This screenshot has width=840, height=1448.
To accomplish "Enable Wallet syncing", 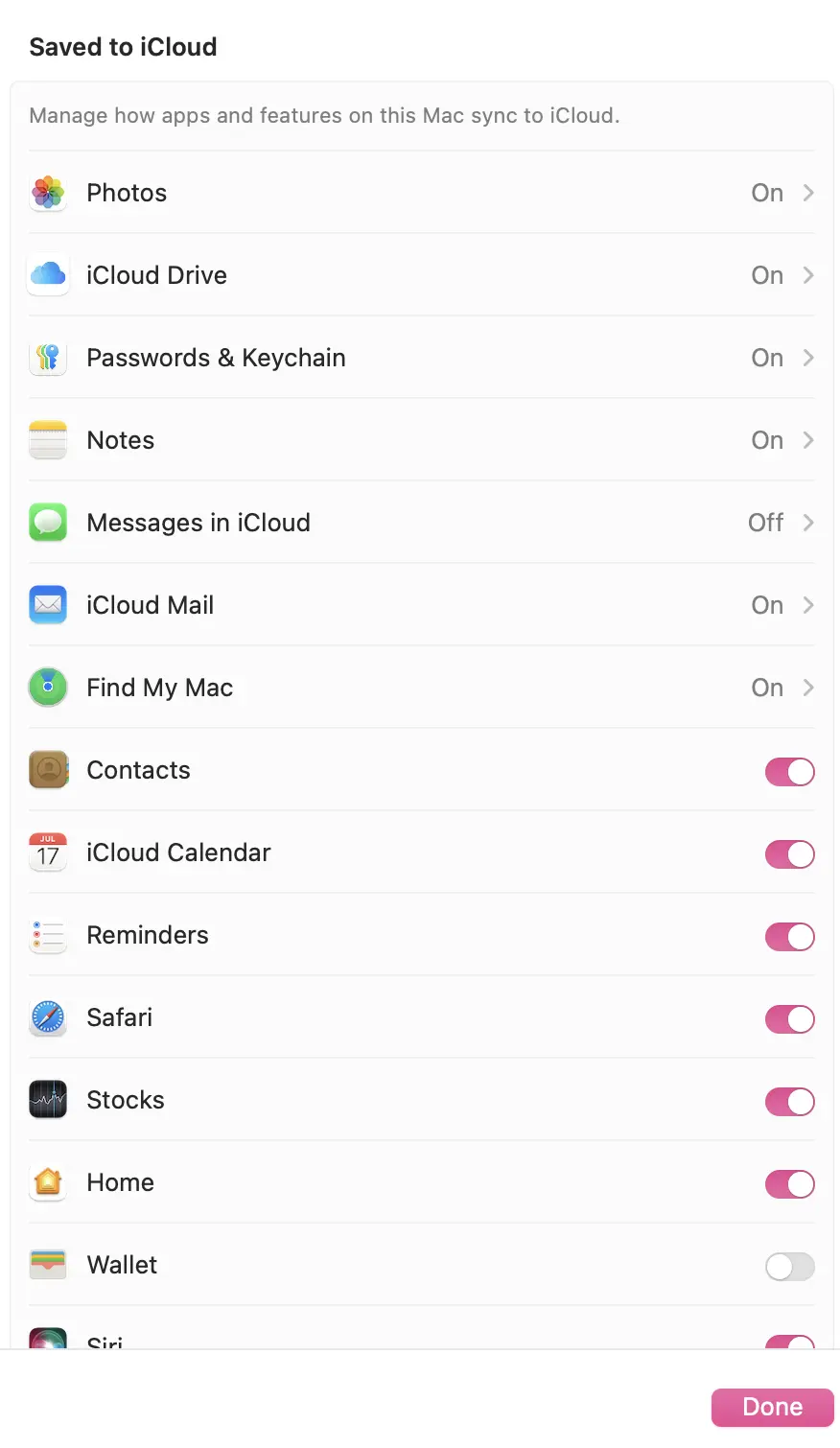I will [789, 1267].
